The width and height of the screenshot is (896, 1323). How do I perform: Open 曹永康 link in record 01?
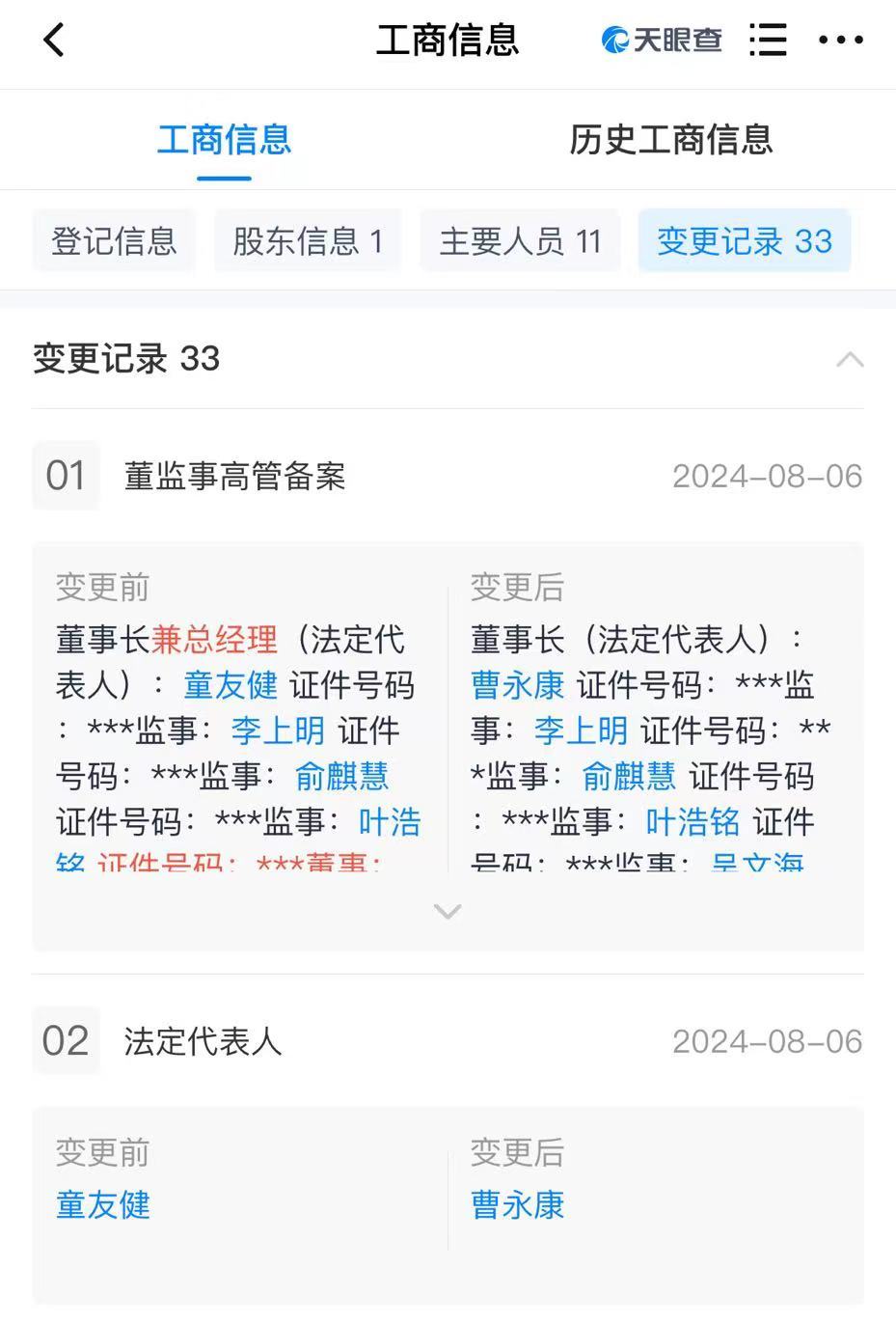tap(518, 685)
